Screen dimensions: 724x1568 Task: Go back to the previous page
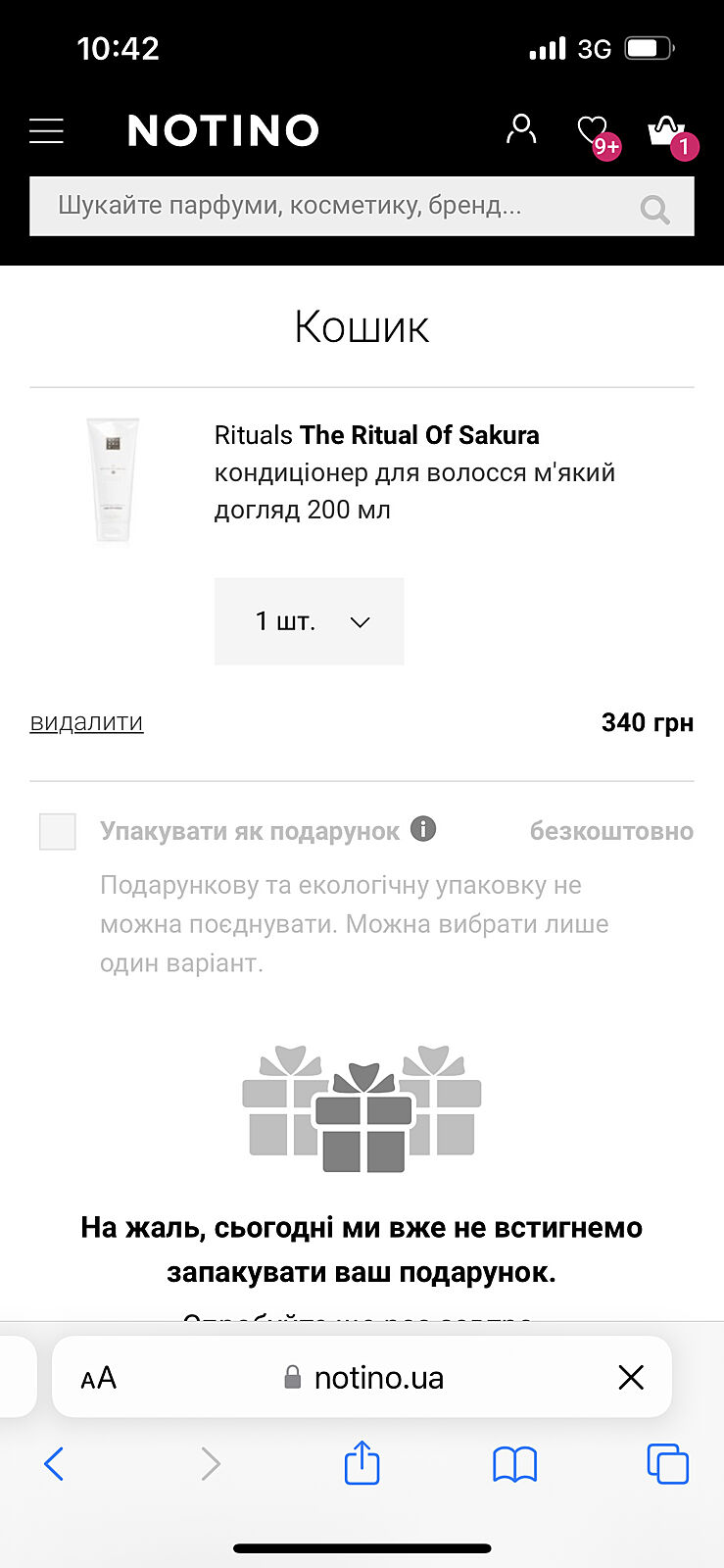54,1464
